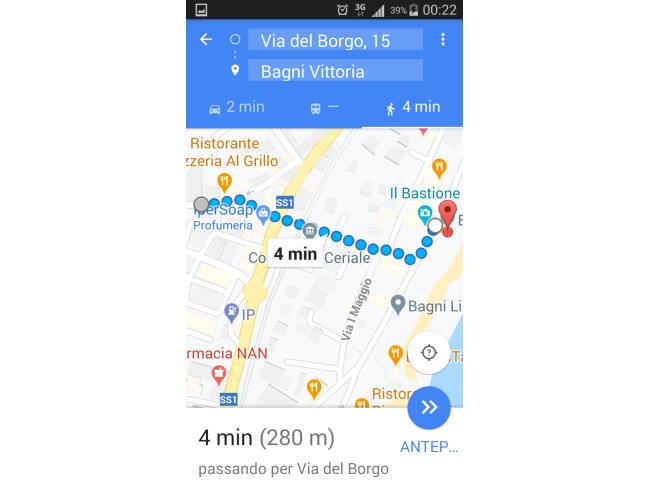Open the ANTEP... preview label
This screenshot has height=492, width=648.
(429, 446)
